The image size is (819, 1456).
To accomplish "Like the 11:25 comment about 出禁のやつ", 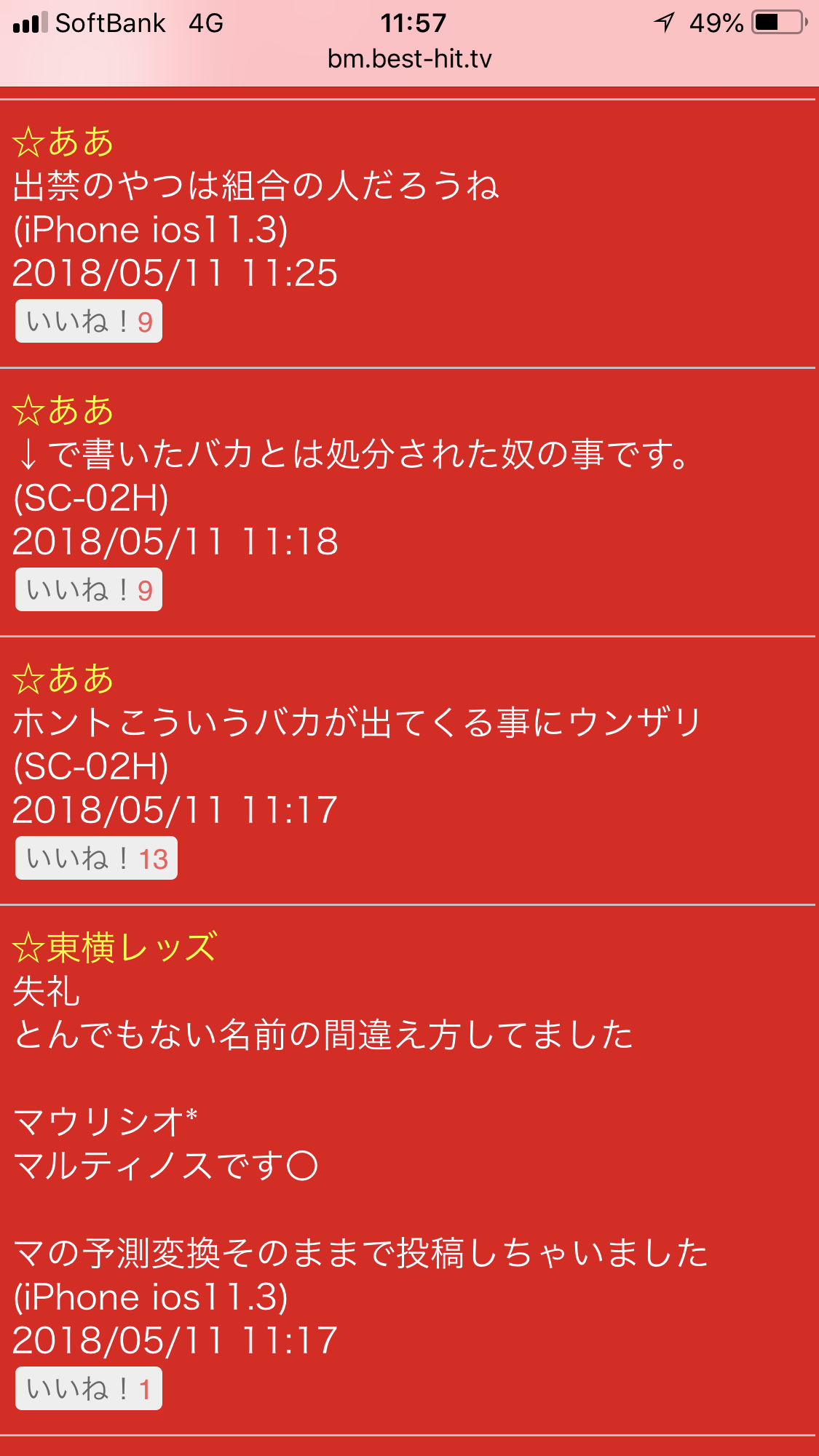I will pos(89,321).
